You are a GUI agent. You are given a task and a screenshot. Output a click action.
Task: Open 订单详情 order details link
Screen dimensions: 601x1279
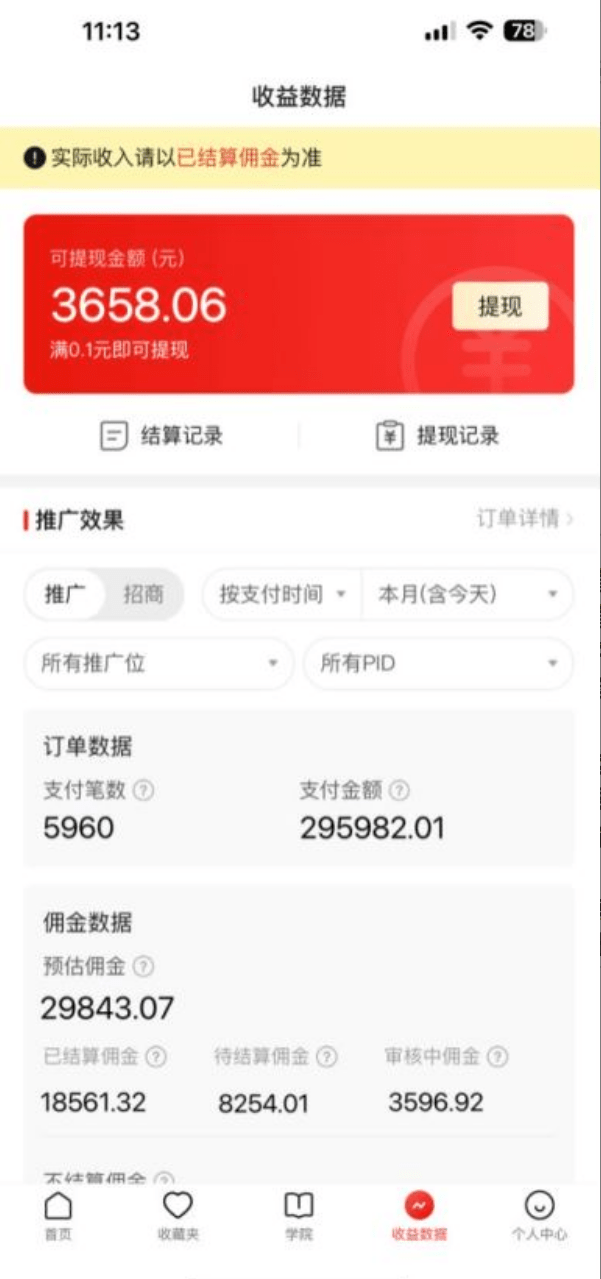524,519
